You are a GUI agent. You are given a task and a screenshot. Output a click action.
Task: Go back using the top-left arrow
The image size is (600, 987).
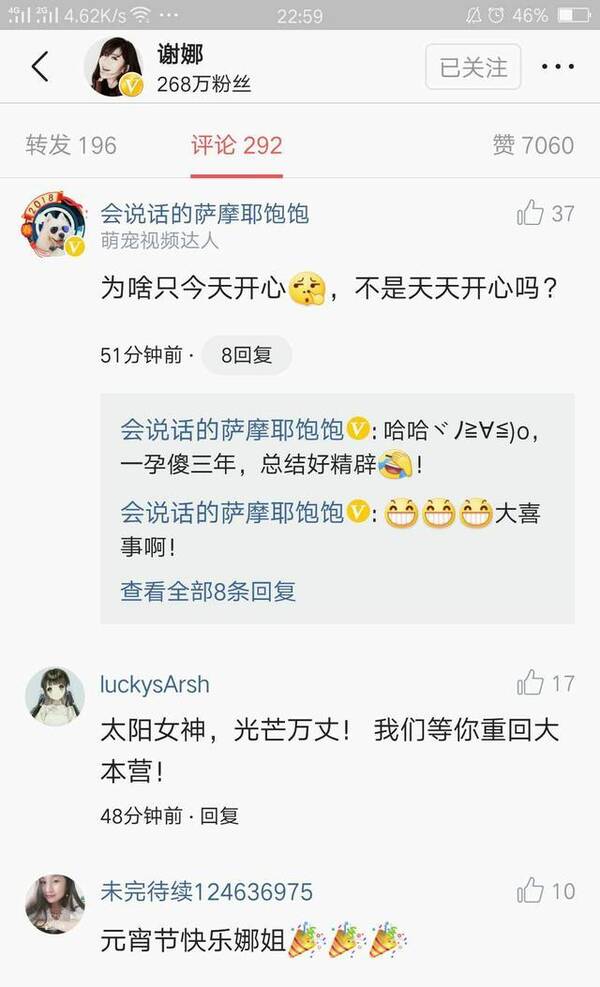[40, 68]
